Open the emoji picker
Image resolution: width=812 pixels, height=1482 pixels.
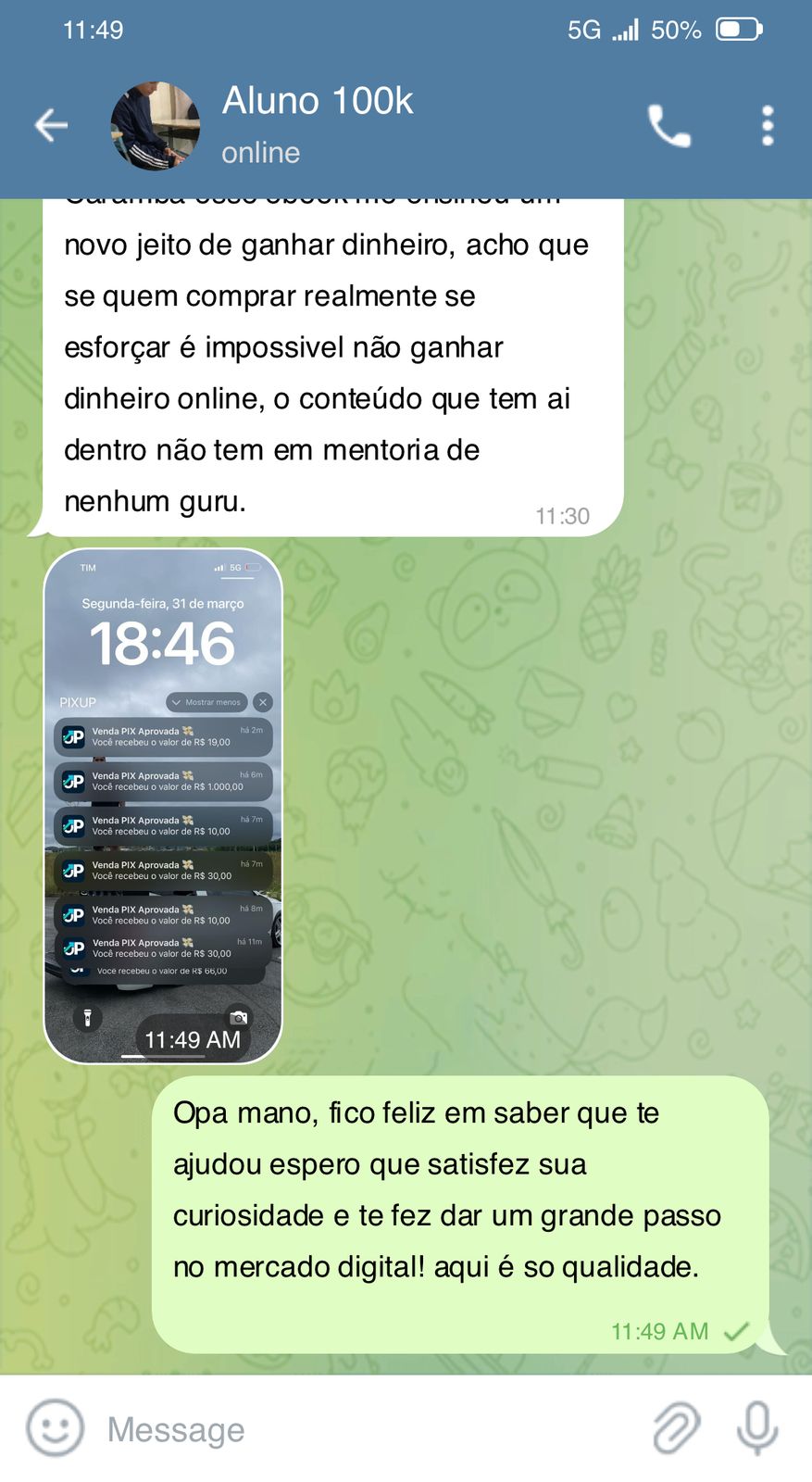coord(55,1427)
